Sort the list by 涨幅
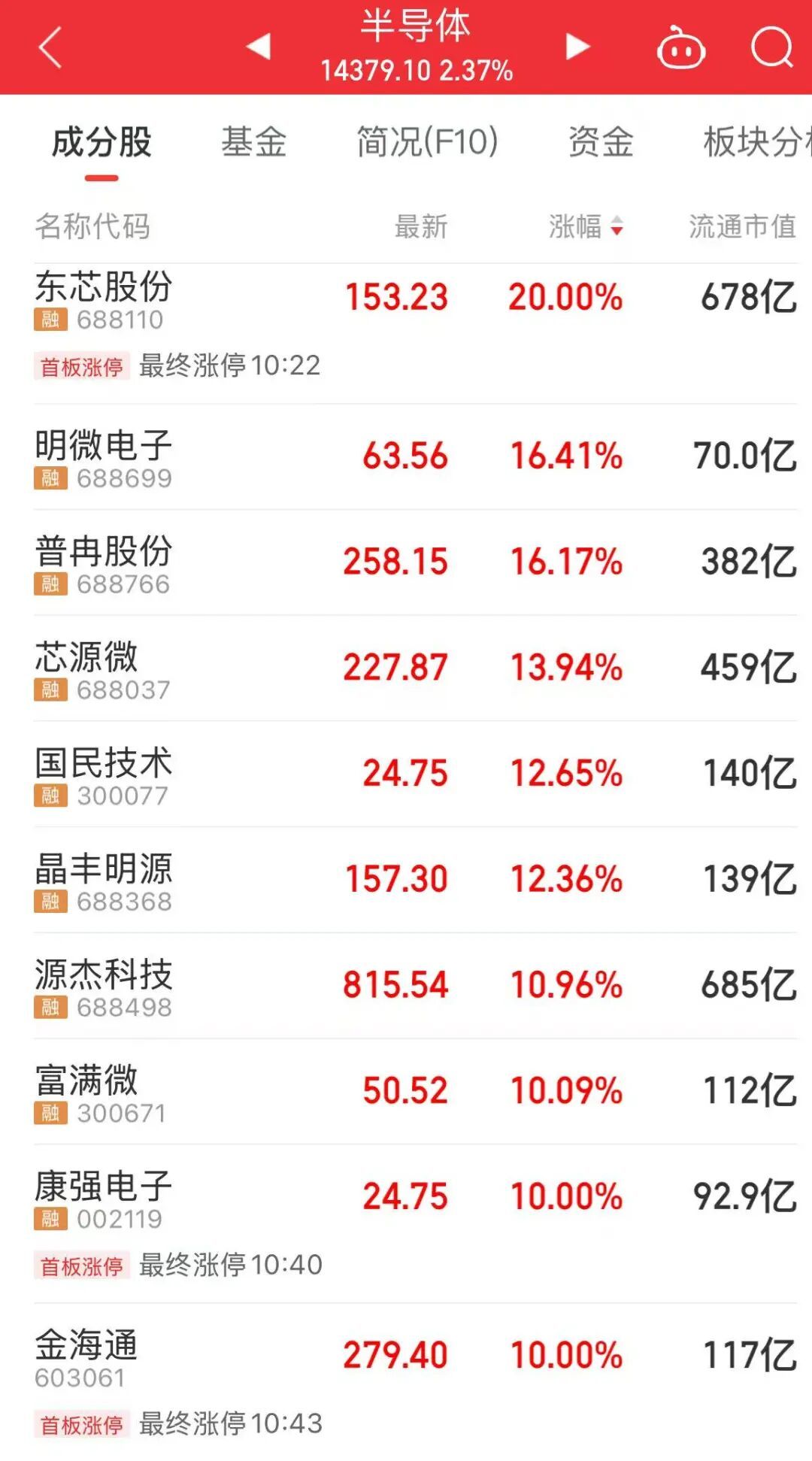 click(x=585, y=226)
